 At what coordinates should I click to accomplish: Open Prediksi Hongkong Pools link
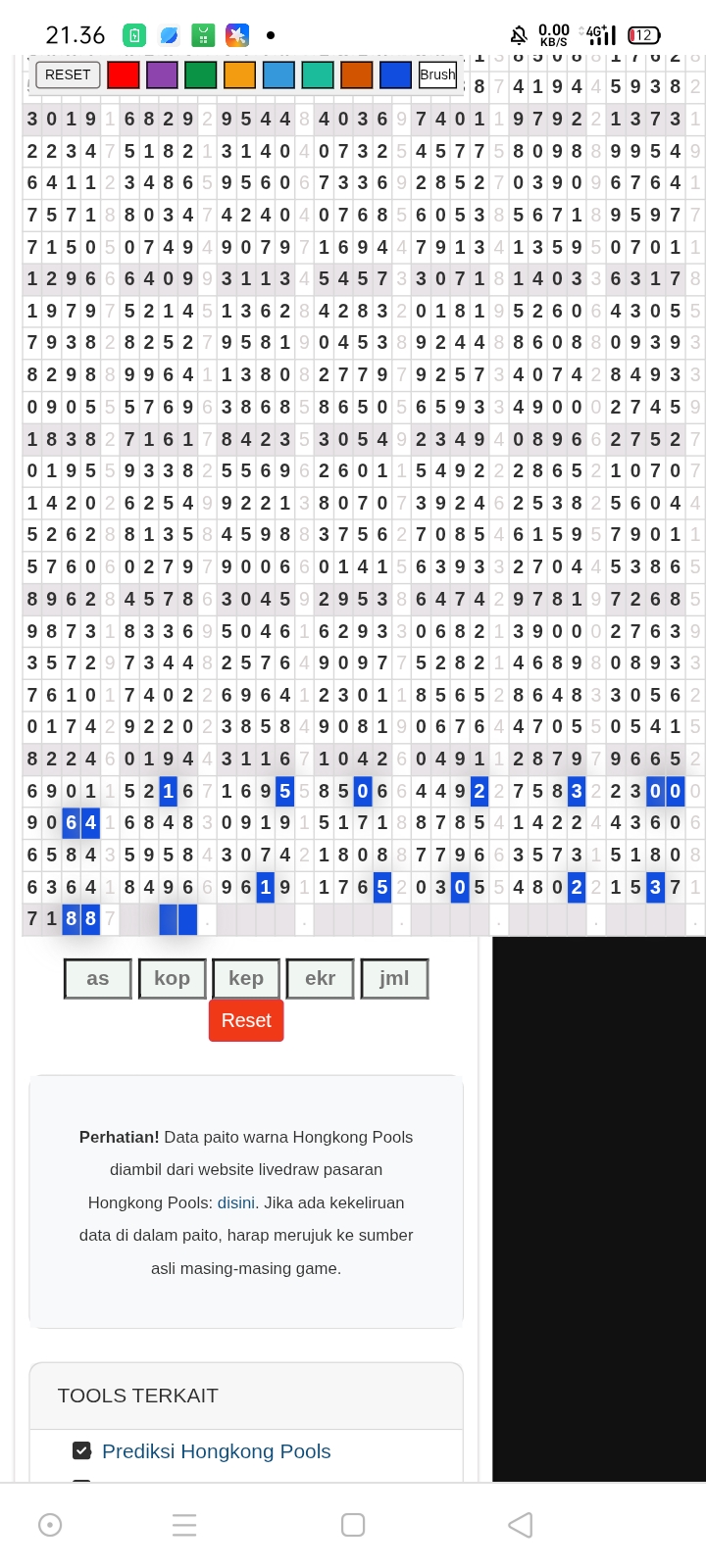click(x=216, y=1451)
